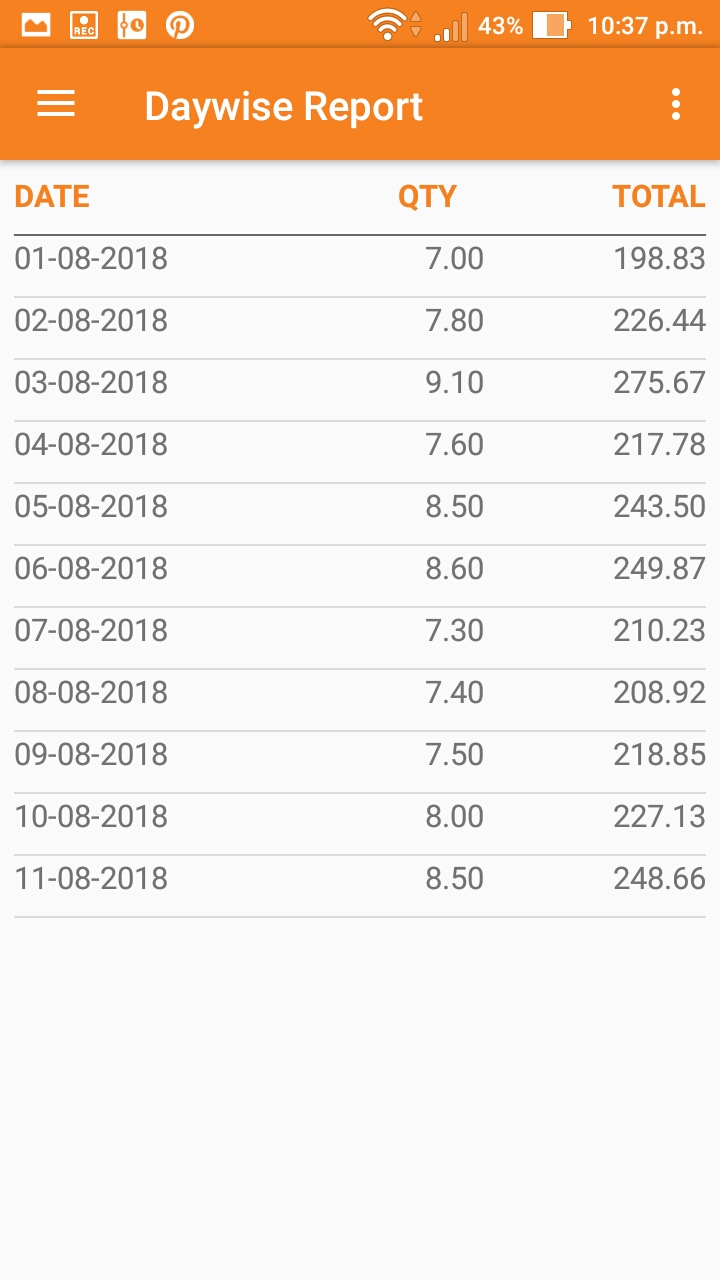Open the overflow options menu
Image resolution: width=720 pixels, height=1280 pixels.
(676, 105)
